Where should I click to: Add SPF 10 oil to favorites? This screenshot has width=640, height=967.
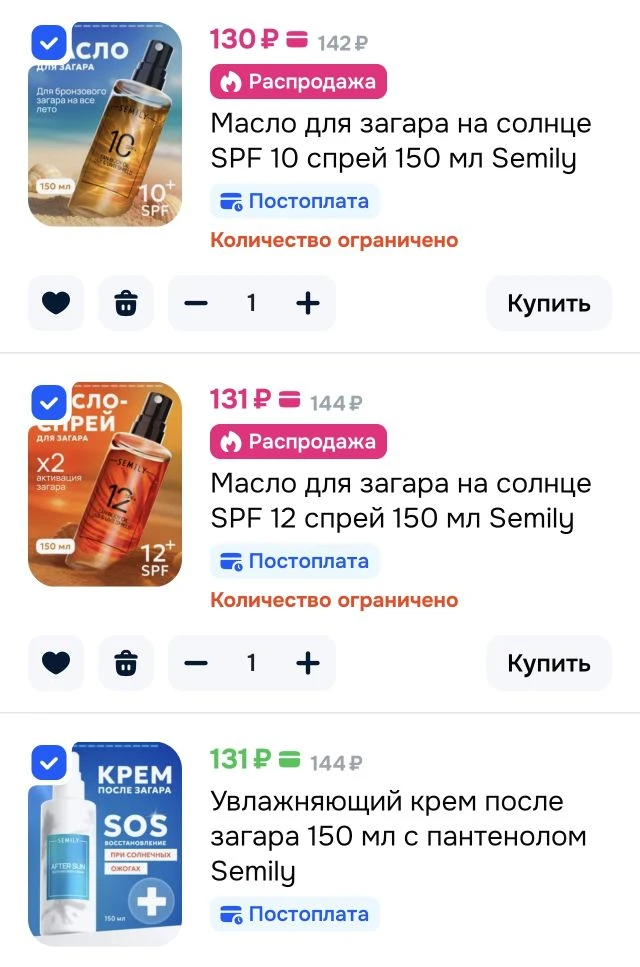tap(56, 303)
